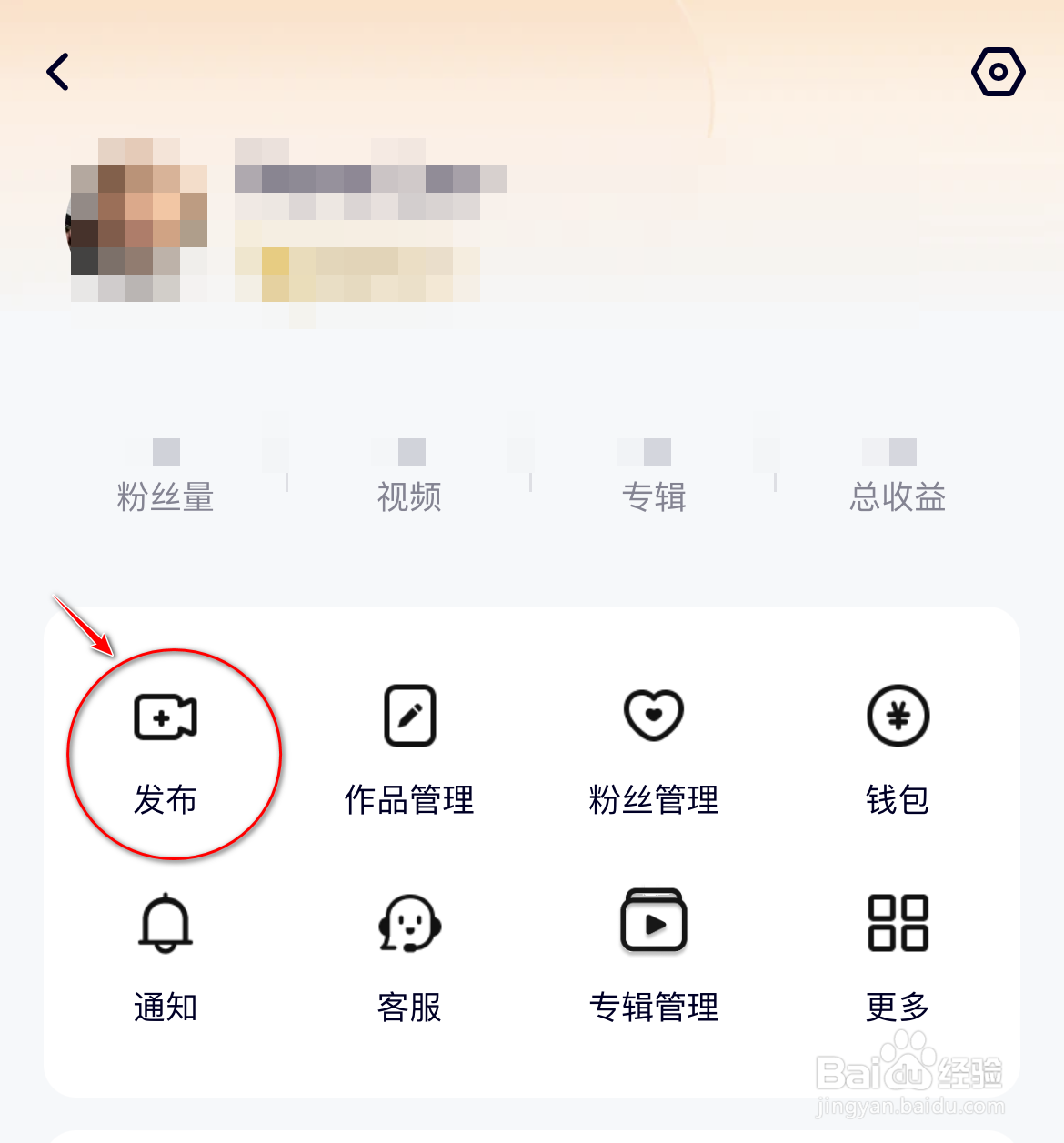This screenshot has width=1064, height=1143.
Task: Open the 钱包 wallet icon
Action: click(898, 716)
